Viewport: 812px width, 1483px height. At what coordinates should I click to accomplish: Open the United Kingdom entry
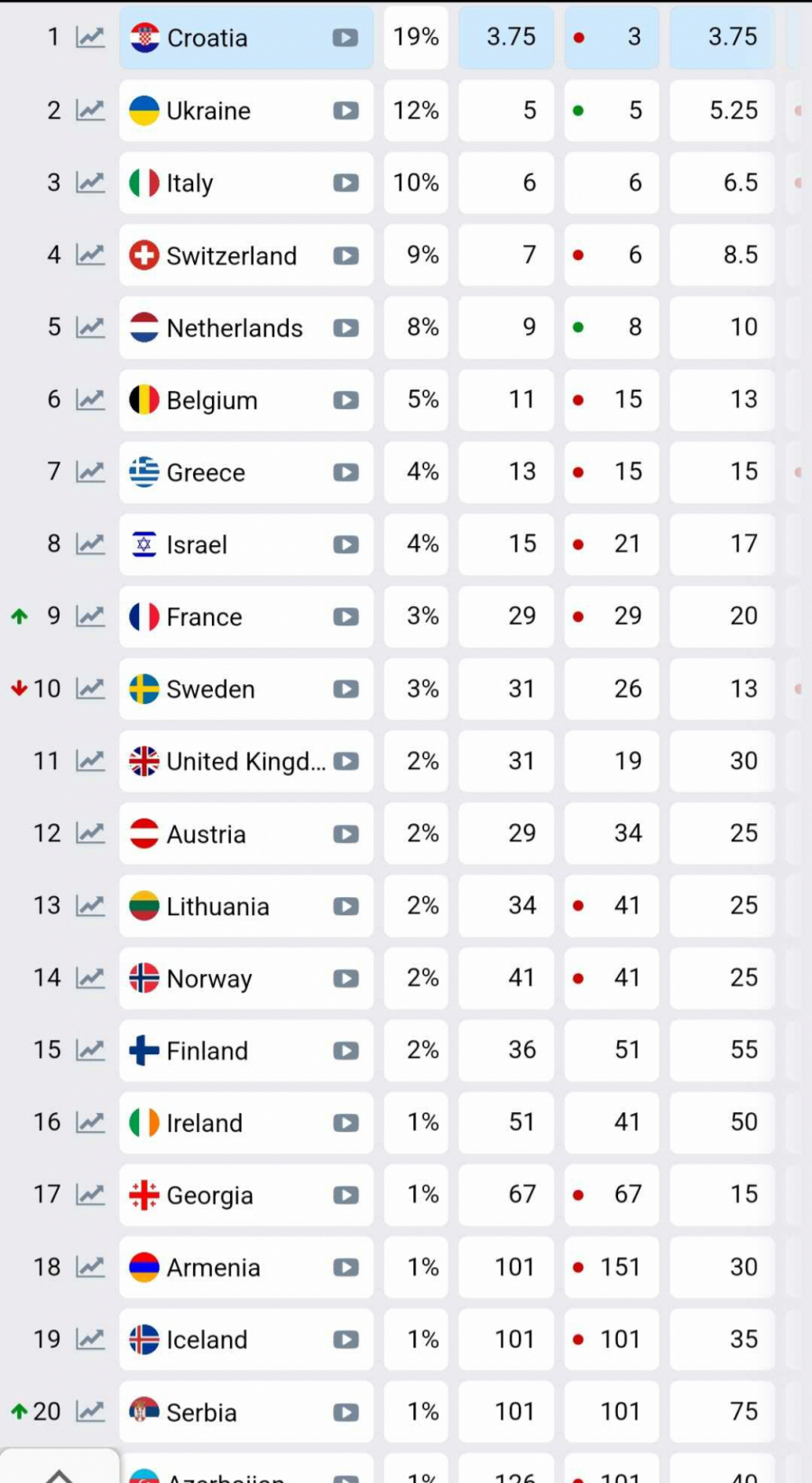click(245, 762)
